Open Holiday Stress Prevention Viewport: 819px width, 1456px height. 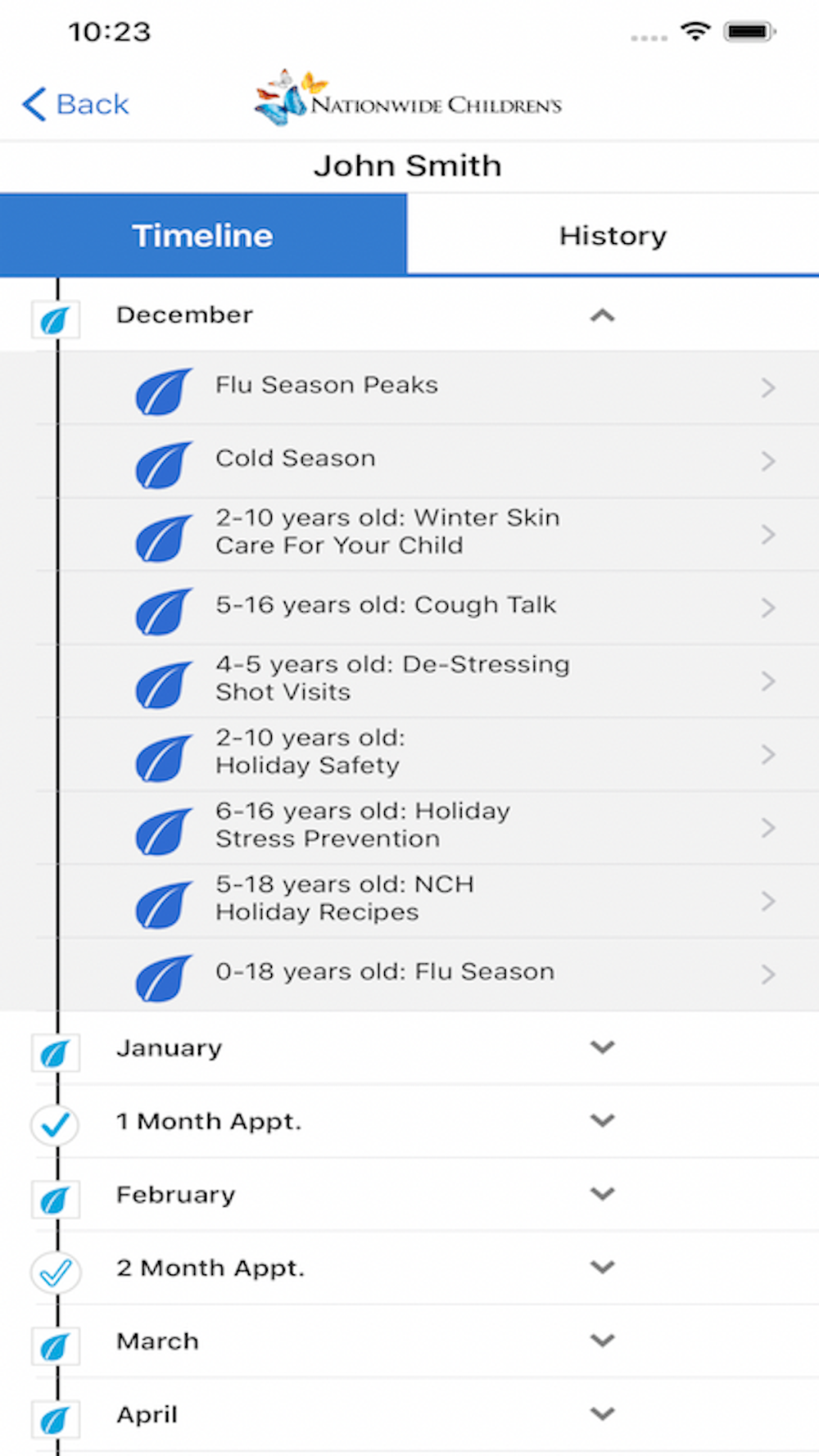tap(426, 828)
